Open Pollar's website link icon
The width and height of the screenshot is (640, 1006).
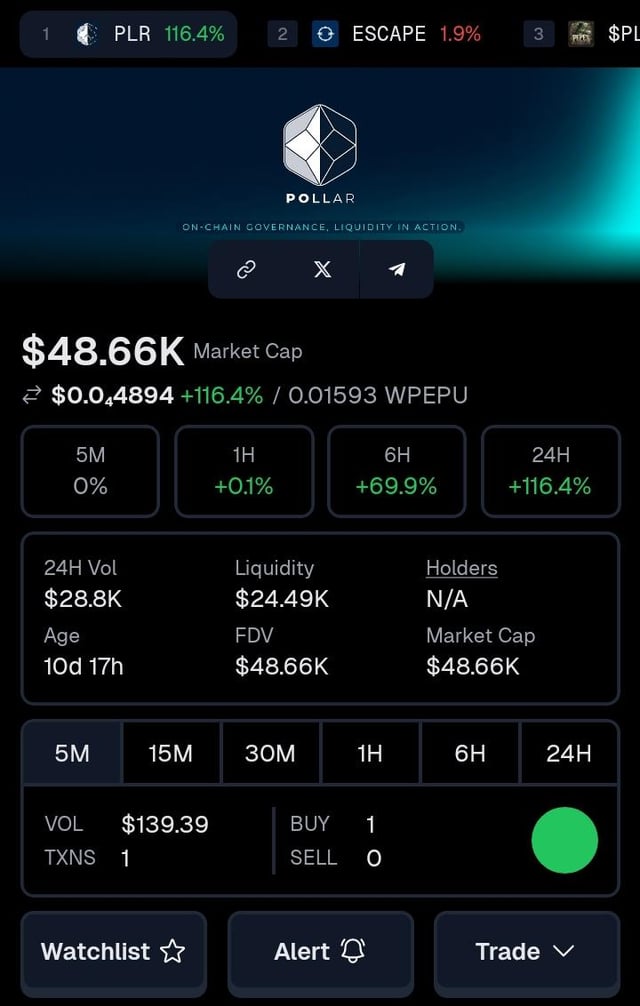click(x=246, y=269)
